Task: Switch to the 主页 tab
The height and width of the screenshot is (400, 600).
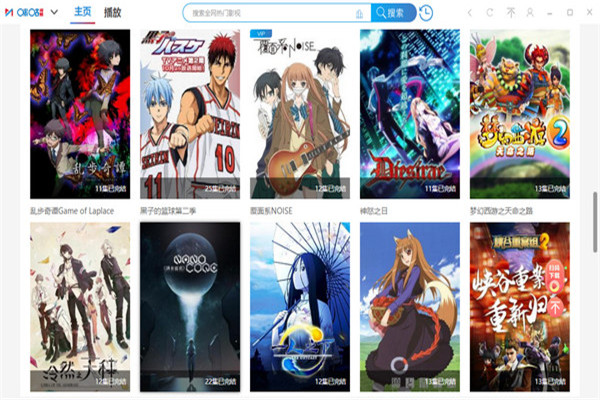Action: (x=83, y=13)
